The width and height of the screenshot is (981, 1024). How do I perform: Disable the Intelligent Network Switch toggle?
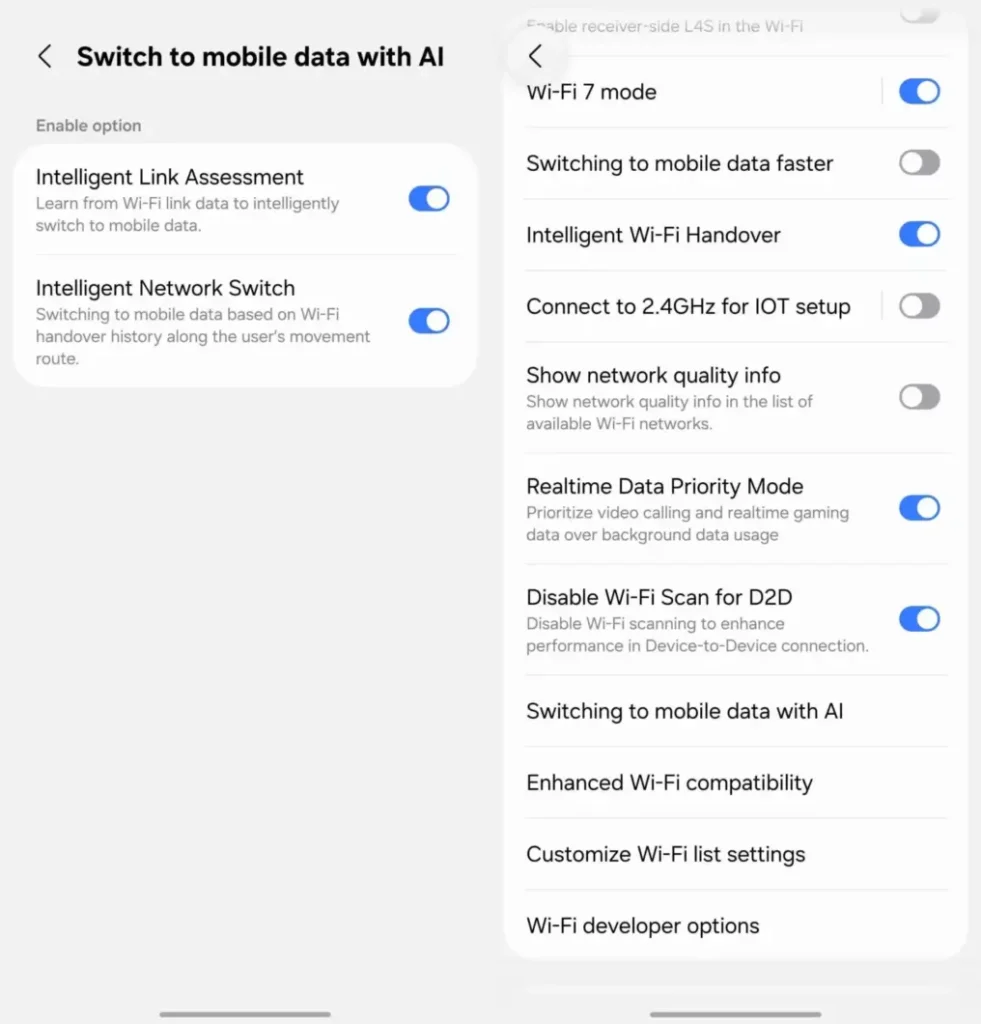[x=429, y=321]
